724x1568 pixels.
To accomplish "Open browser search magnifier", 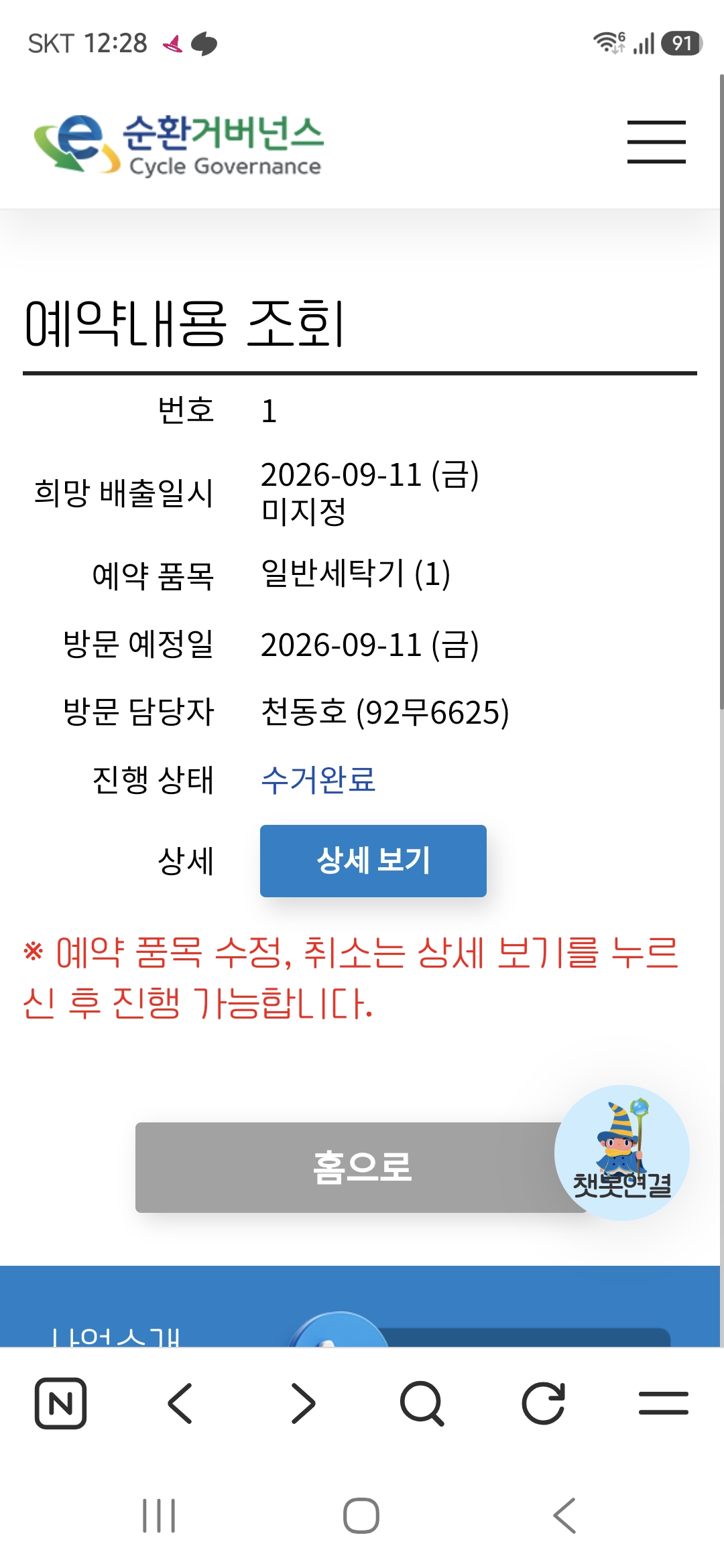I will [422, 1403].
